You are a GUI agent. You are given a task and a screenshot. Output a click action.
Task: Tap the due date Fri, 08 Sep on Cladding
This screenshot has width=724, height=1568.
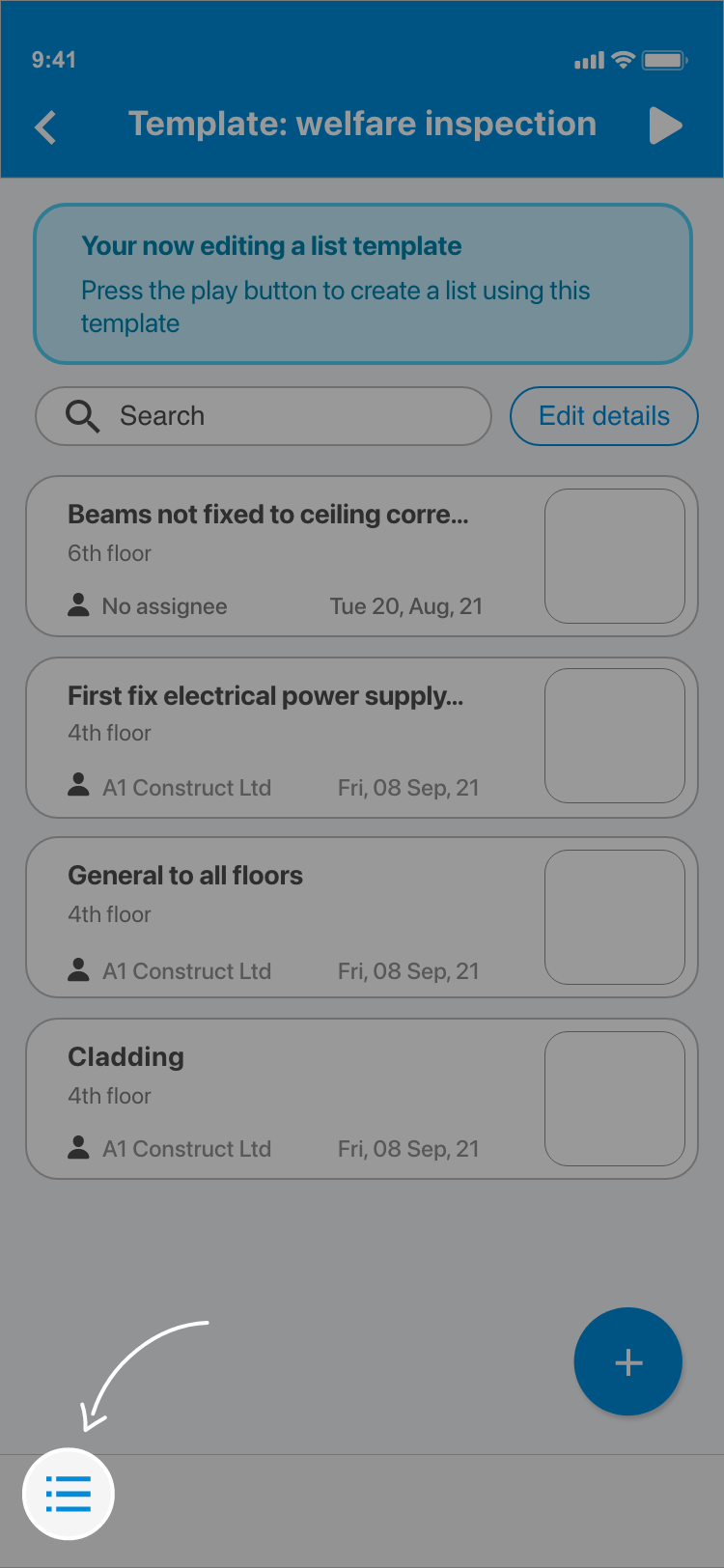pyautogui.click(x=408, y=1148)
